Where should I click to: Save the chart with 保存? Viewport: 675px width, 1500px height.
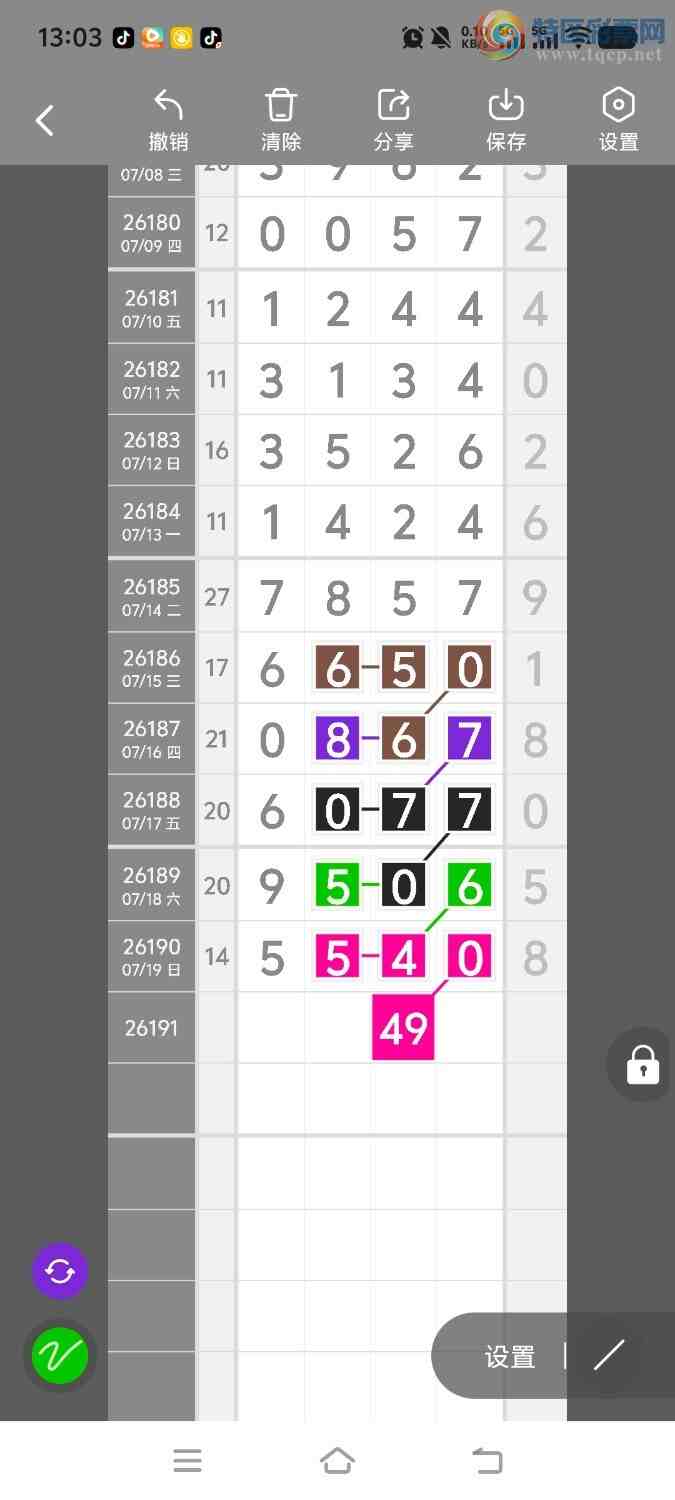click(506, 120)
